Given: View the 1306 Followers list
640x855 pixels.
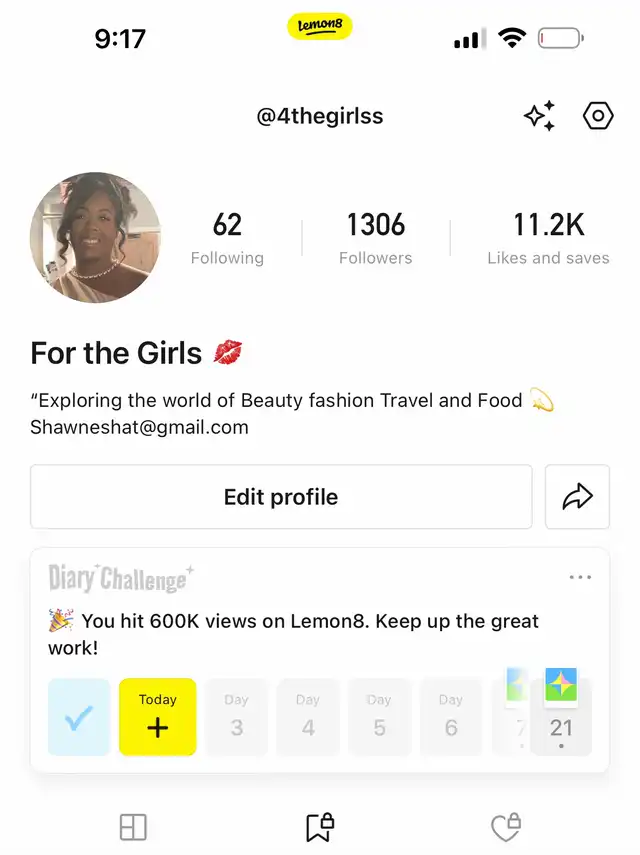Looking at the screenshot, I should (x=375, y=238).
